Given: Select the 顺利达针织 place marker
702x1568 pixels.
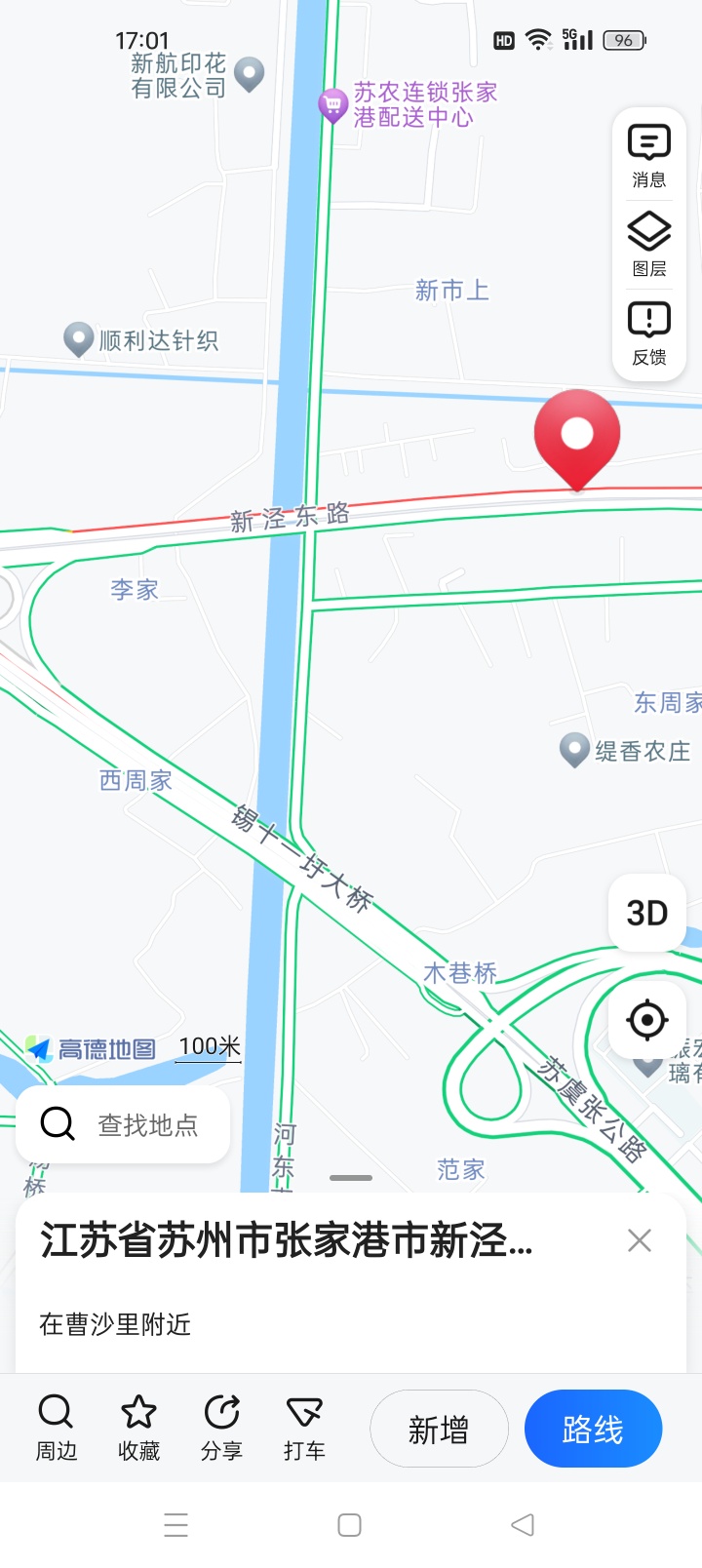Looking at the screenshot, I should [x=78, y=339].
